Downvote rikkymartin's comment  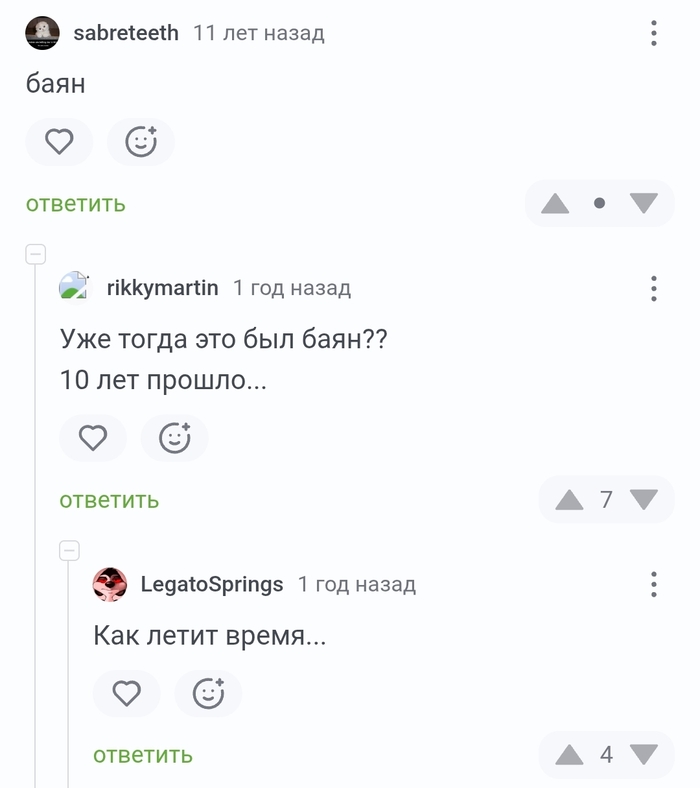tap(644, 500)
